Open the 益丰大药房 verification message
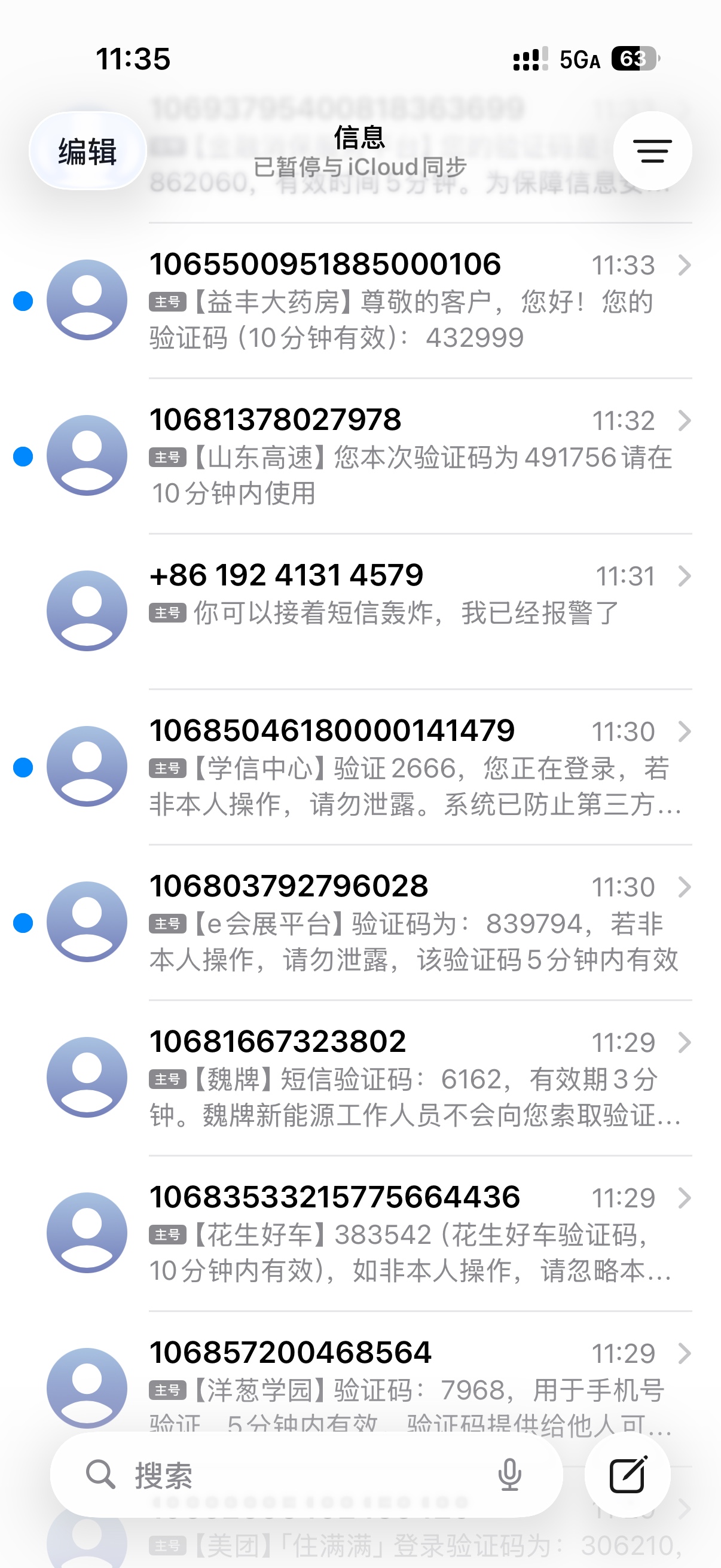 [x=402, y=301]
